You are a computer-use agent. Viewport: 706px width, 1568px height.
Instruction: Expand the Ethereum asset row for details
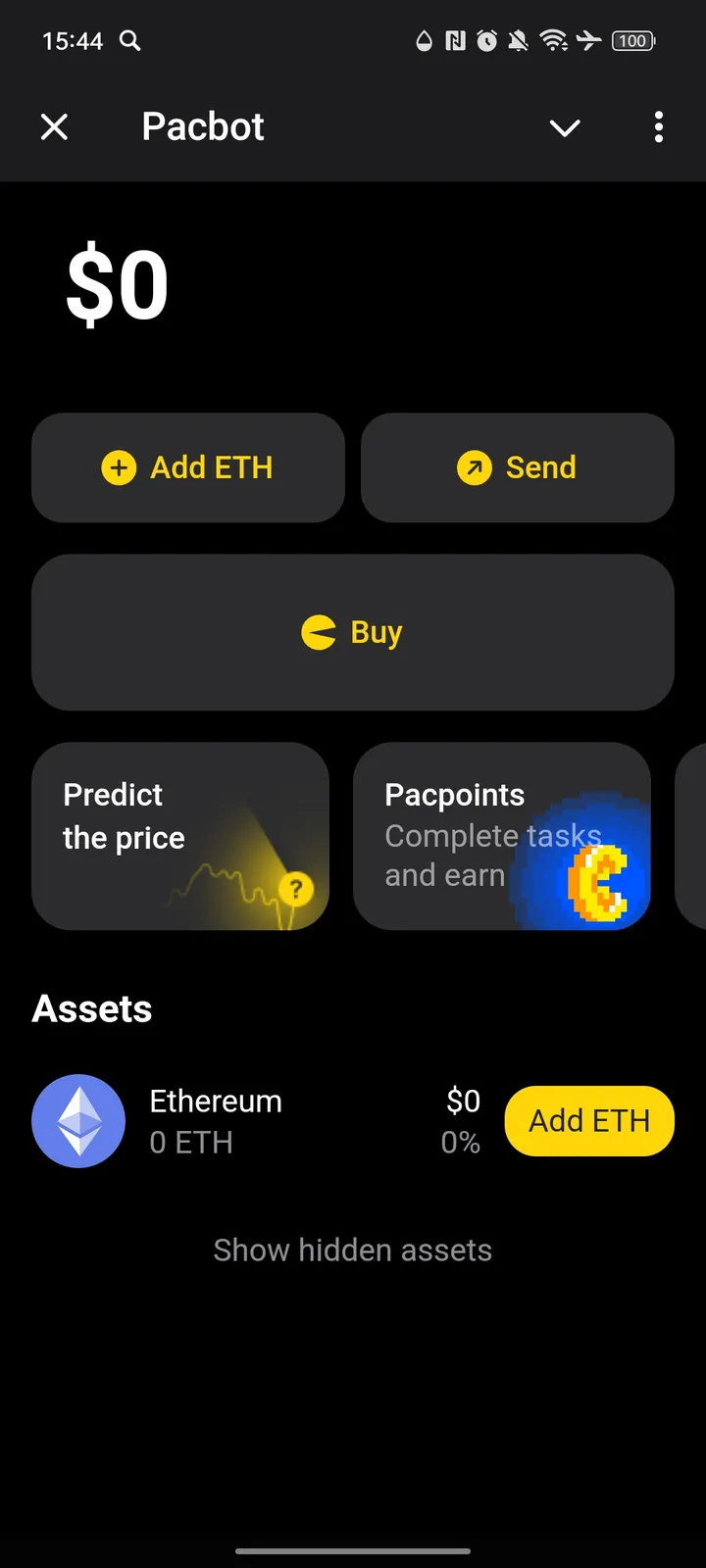click(245, 1120)
